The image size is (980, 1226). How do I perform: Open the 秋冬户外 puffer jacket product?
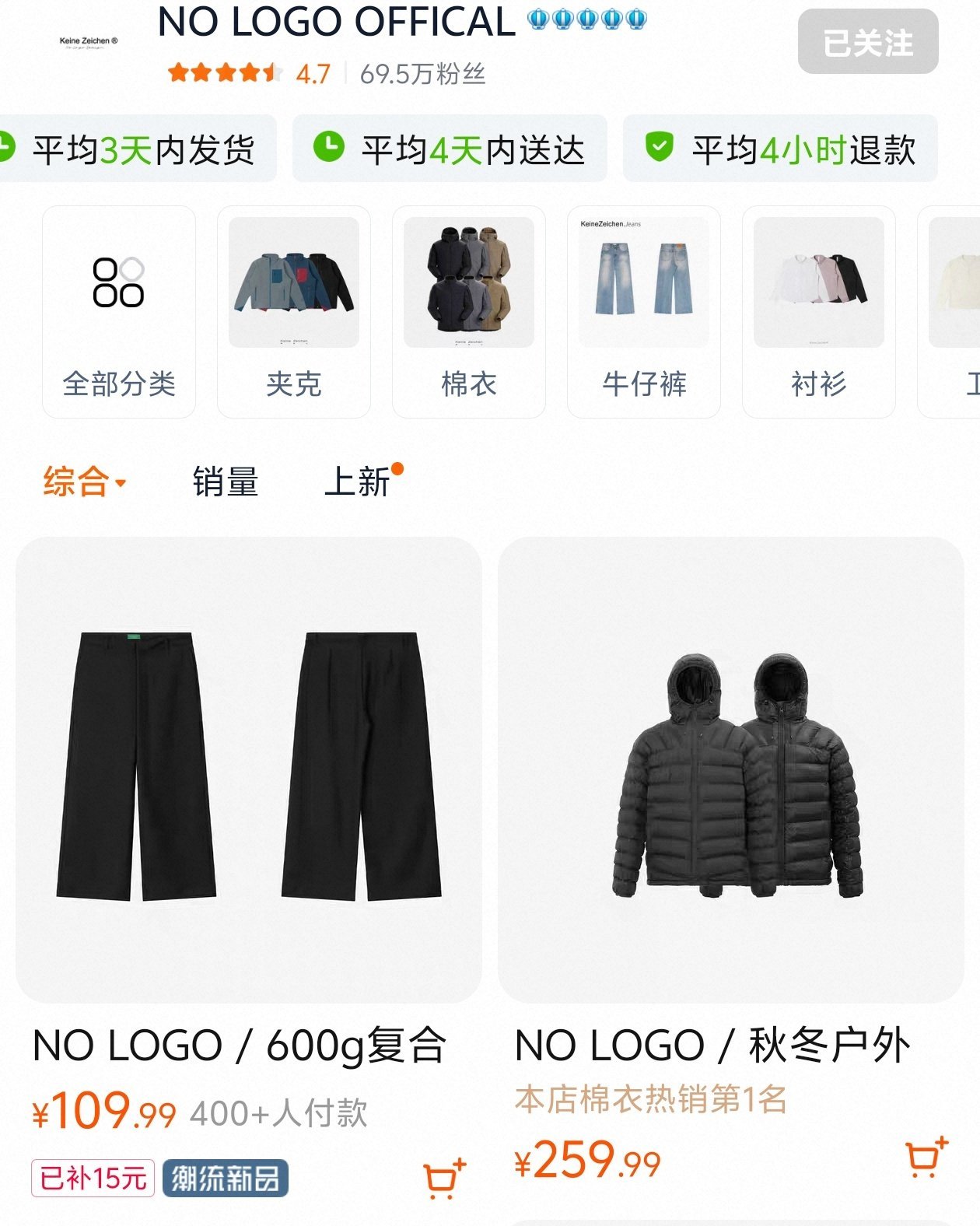click(730, 769)
